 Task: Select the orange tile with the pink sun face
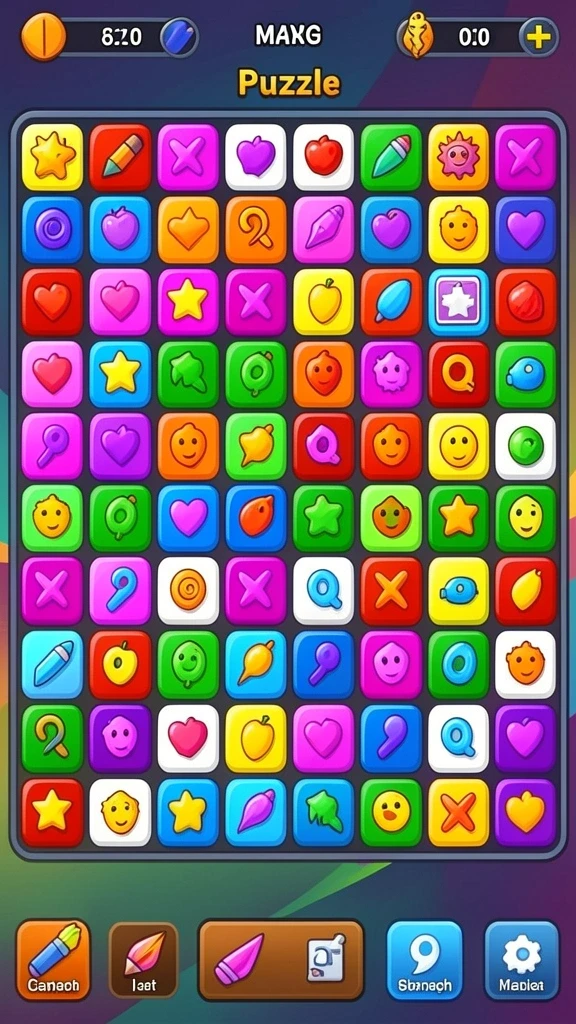pyautogui.click(x=458, y=157)
